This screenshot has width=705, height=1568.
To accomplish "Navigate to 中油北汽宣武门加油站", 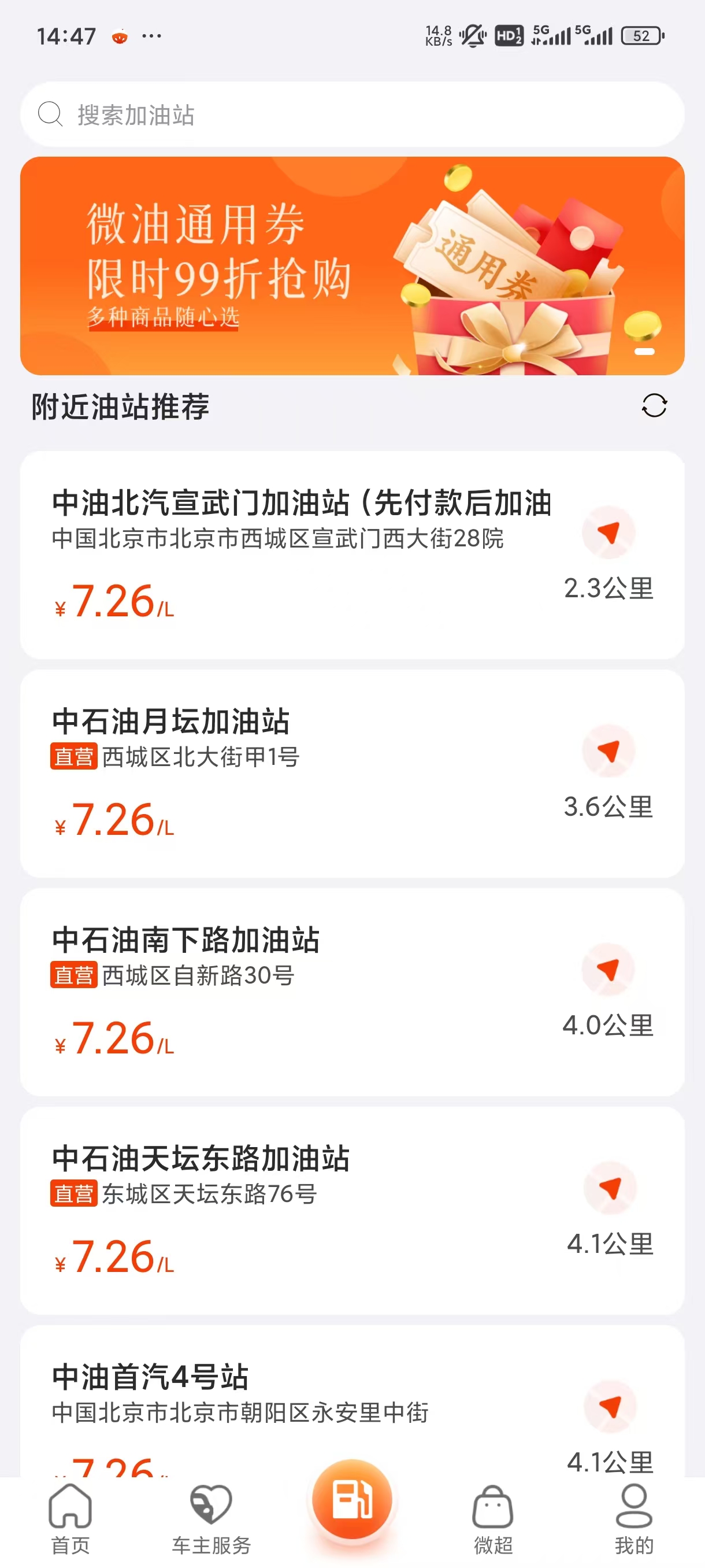I will click(x=608, y=532).
